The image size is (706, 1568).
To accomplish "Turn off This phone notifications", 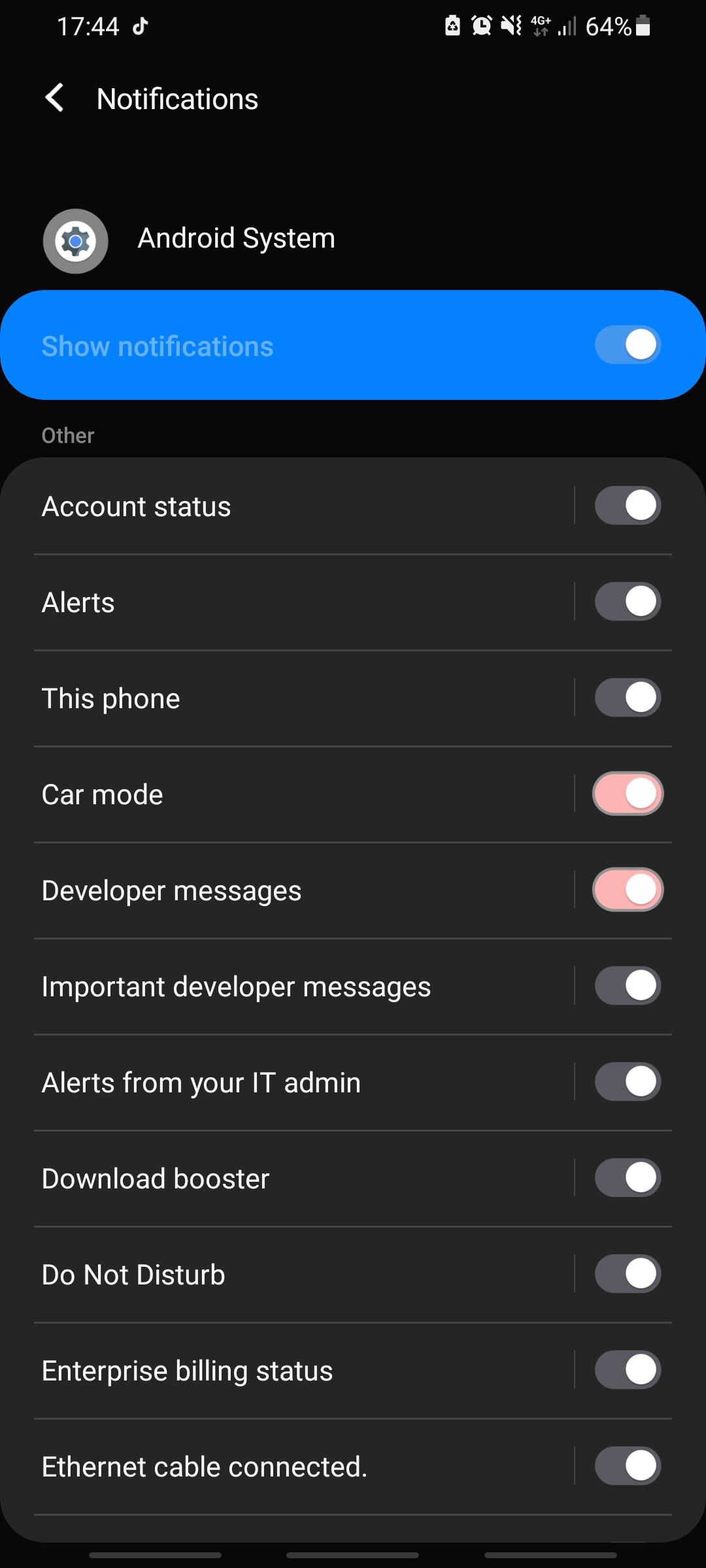I will pyautogui.click(x=626, y=697).
